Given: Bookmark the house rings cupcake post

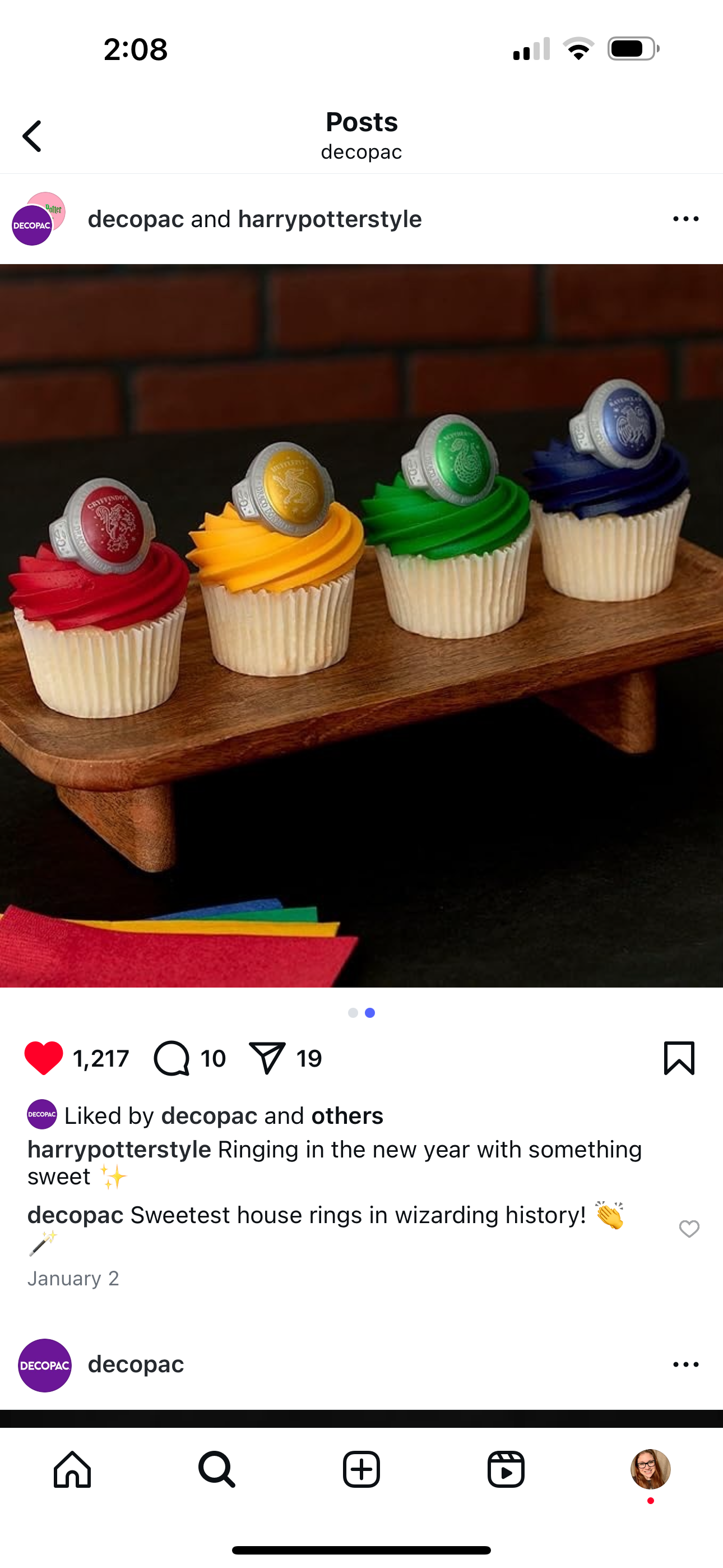Looking at the screenshot, I should click(679, 1058).
